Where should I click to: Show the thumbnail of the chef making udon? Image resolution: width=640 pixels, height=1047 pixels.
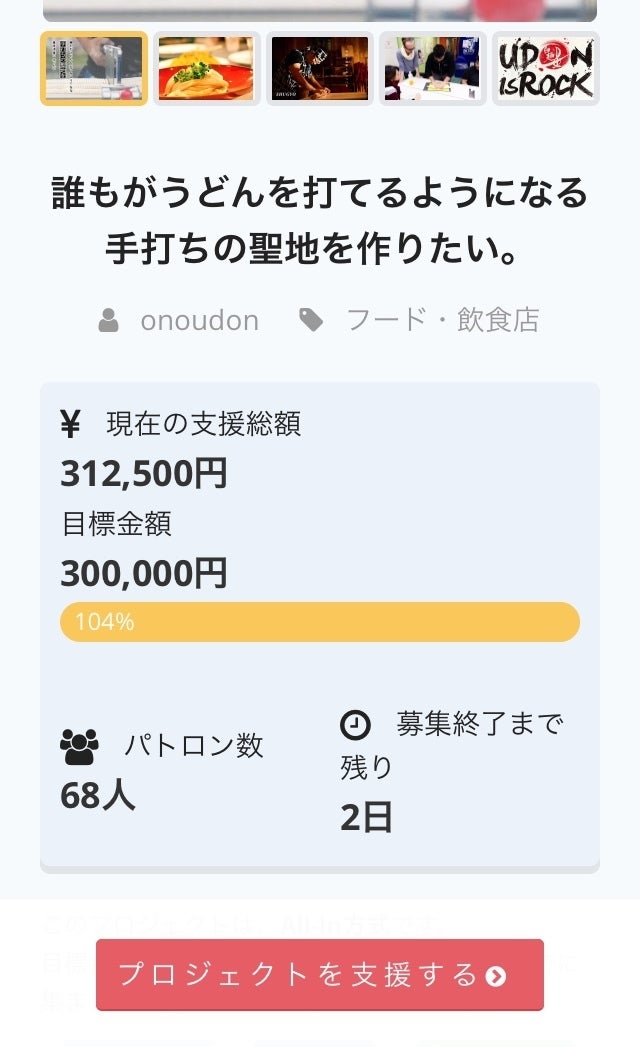tap(320, 68)
